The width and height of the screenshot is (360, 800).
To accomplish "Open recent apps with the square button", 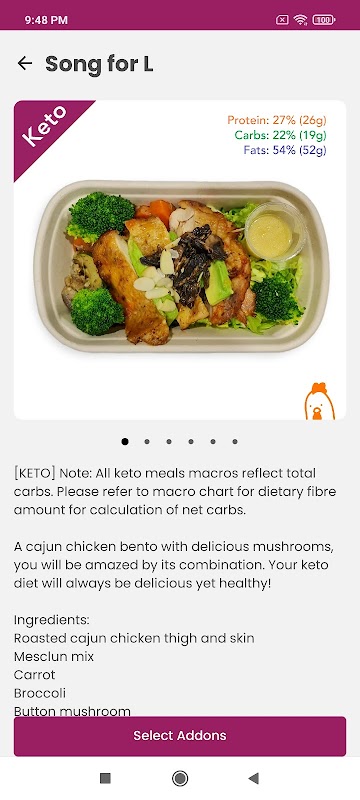I will (106, 778).
